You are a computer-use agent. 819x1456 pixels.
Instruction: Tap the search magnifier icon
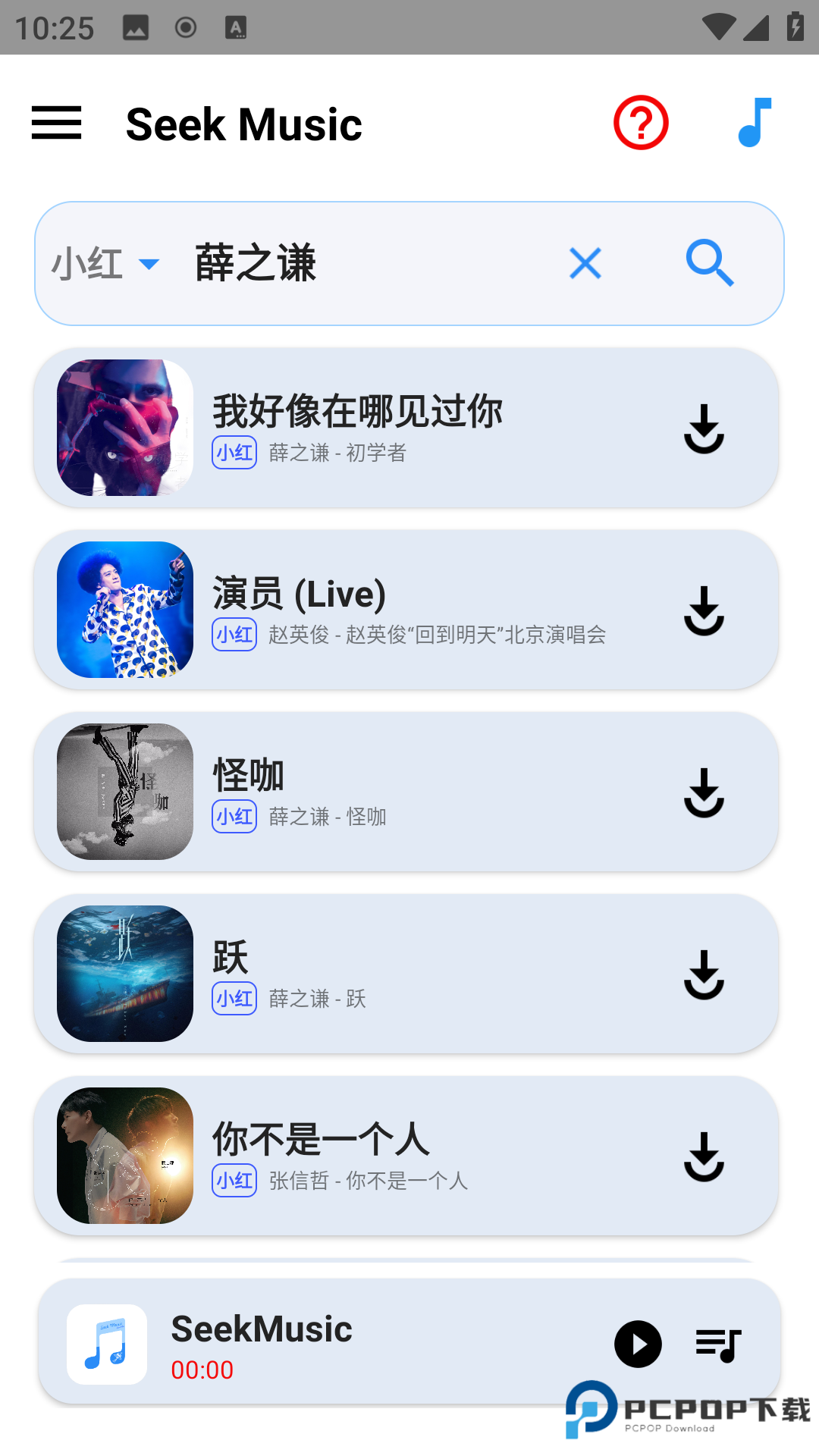[x=711, y=263]
